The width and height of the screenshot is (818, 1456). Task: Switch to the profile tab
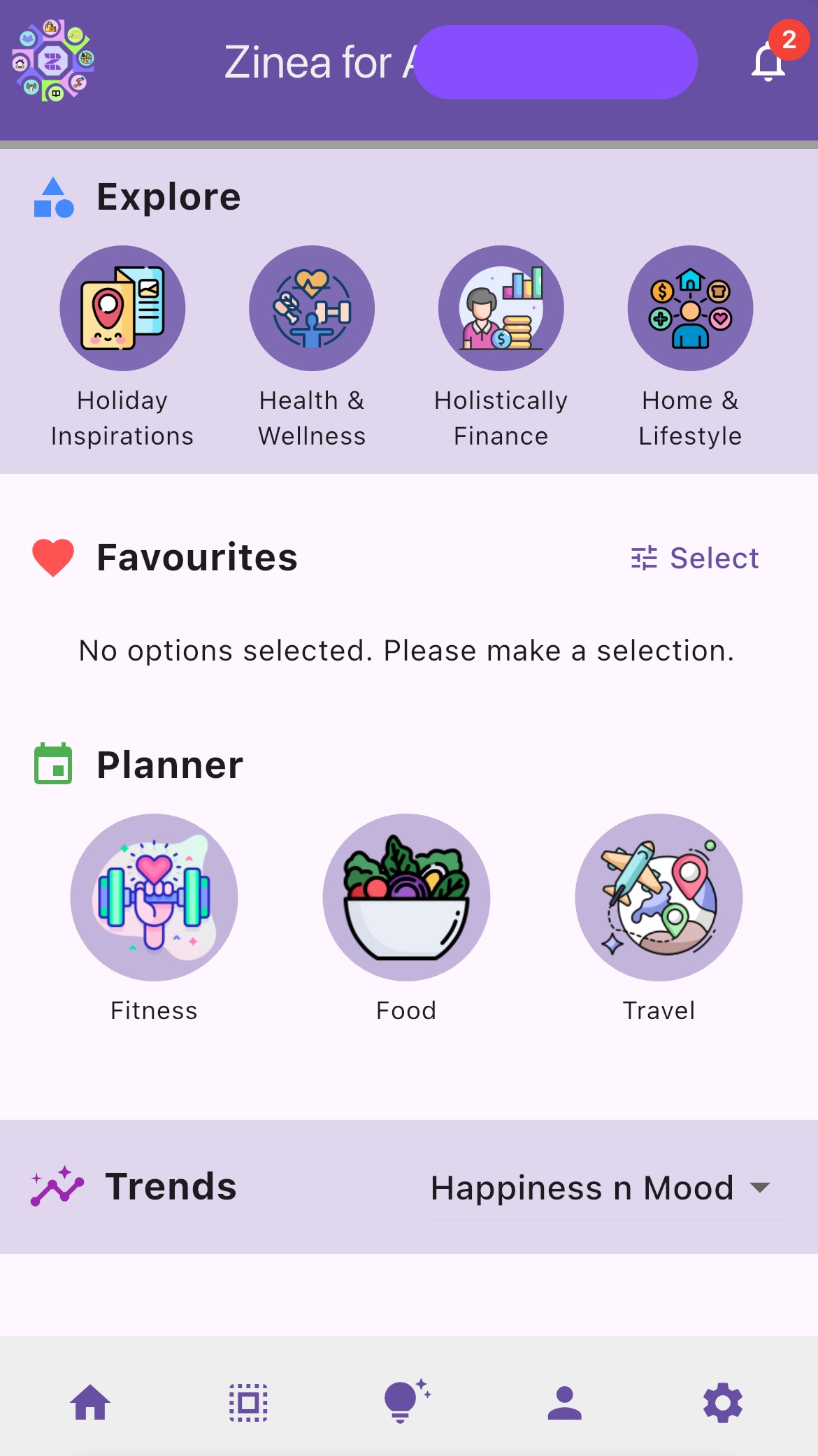click(x=564, y=1402)
